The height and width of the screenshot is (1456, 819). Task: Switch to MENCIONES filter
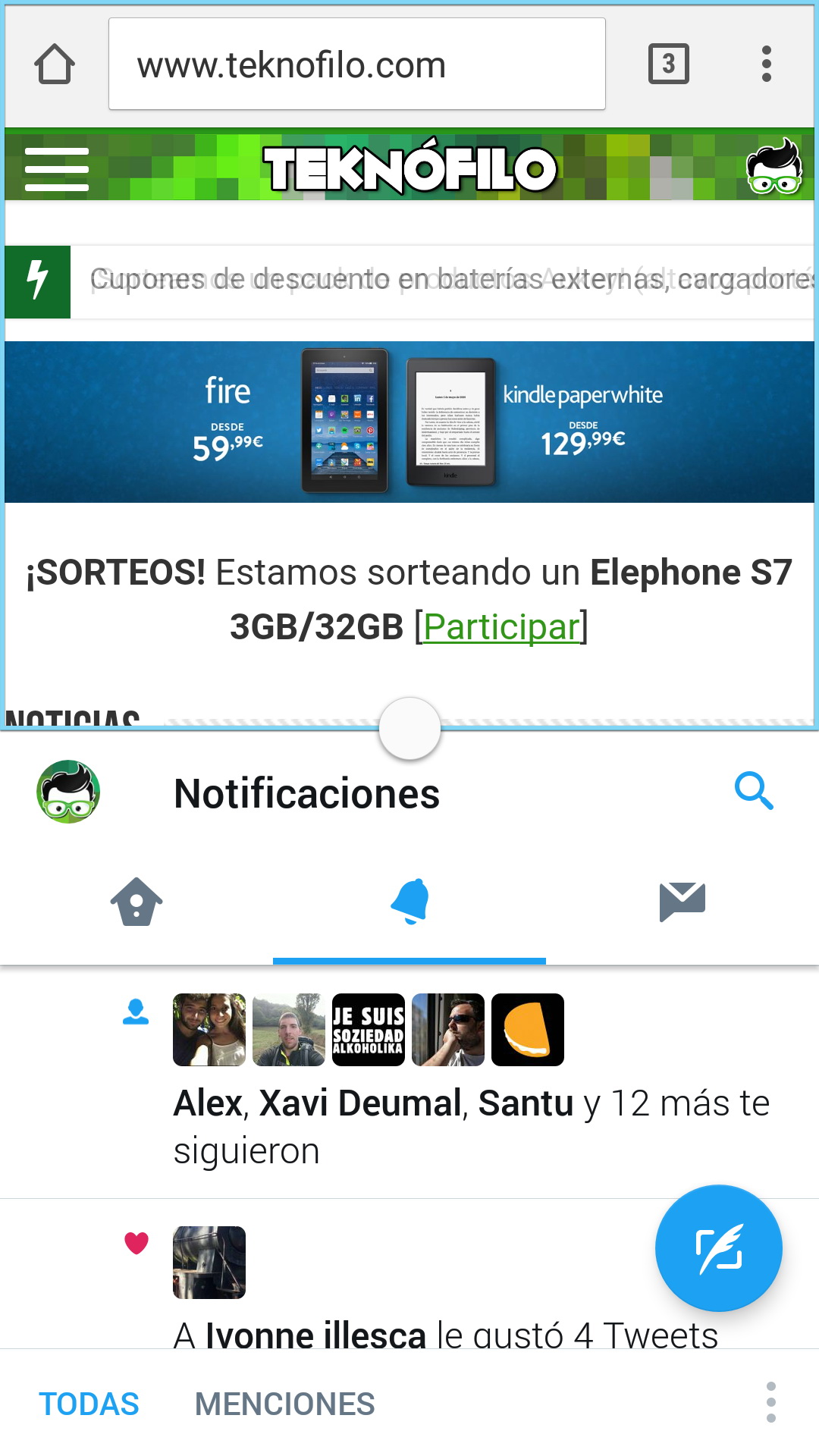tap(284, 1404)
